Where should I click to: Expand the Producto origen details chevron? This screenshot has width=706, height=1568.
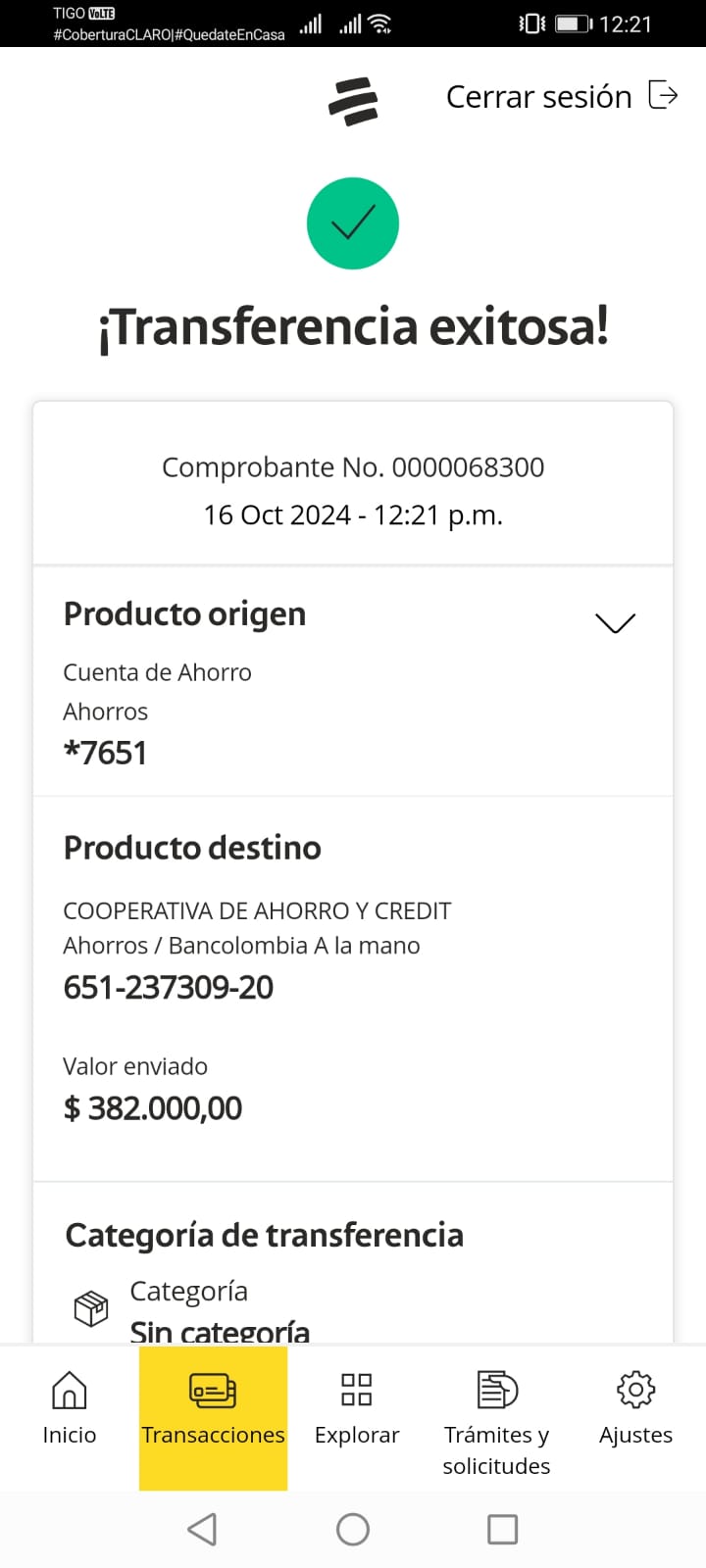click(x=615, y=623)
